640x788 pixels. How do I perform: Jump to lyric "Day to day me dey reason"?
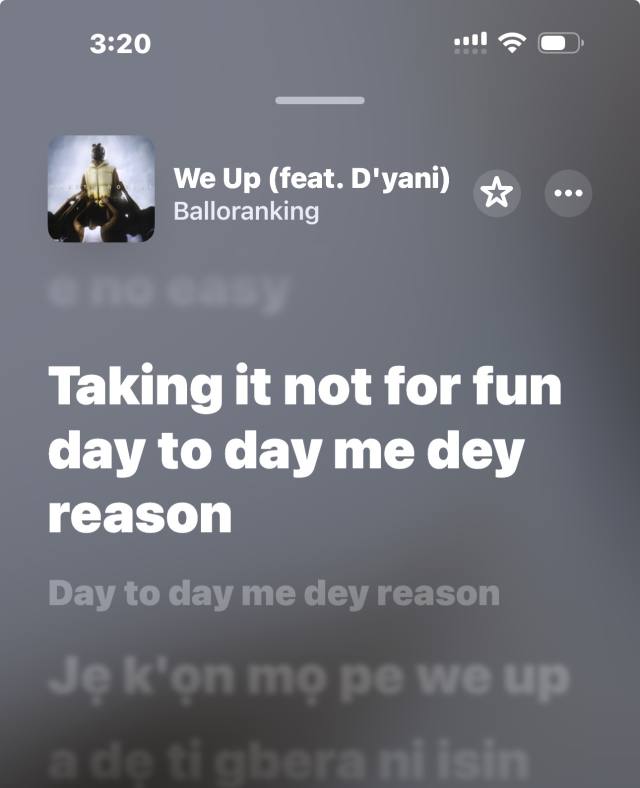274,593
